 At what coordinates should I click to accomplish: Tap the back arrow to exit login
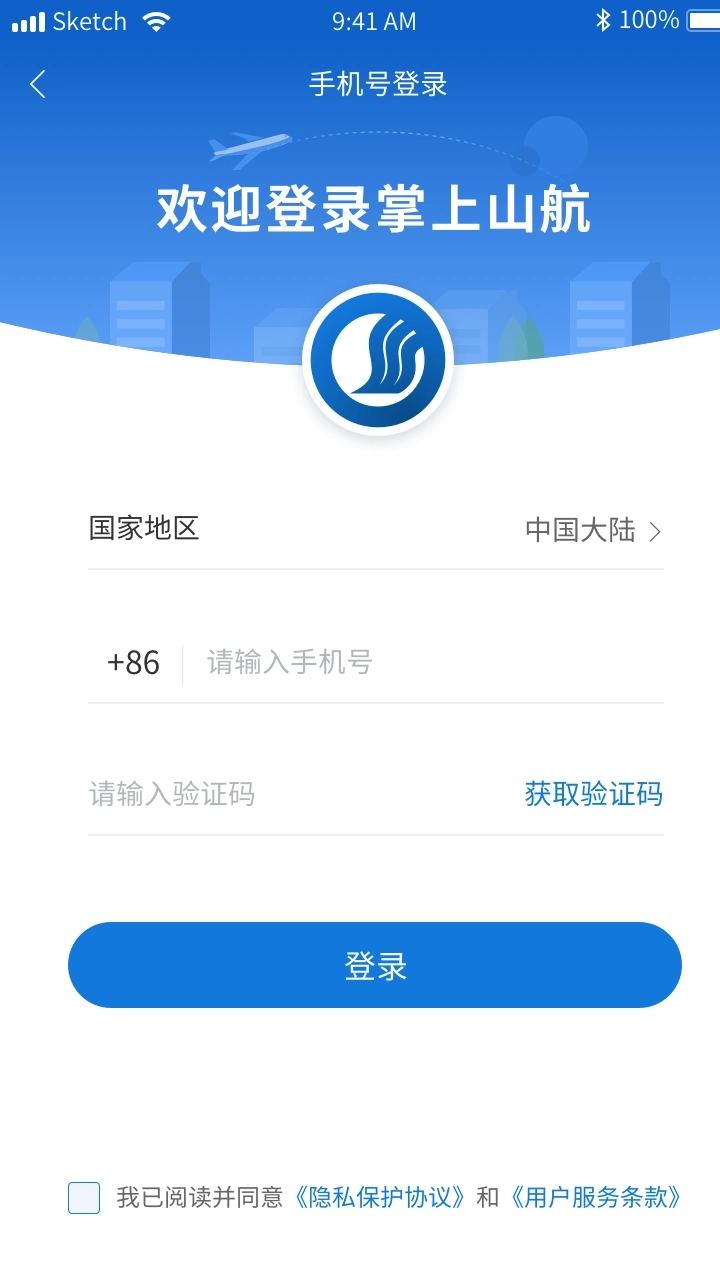coord(37,85)
